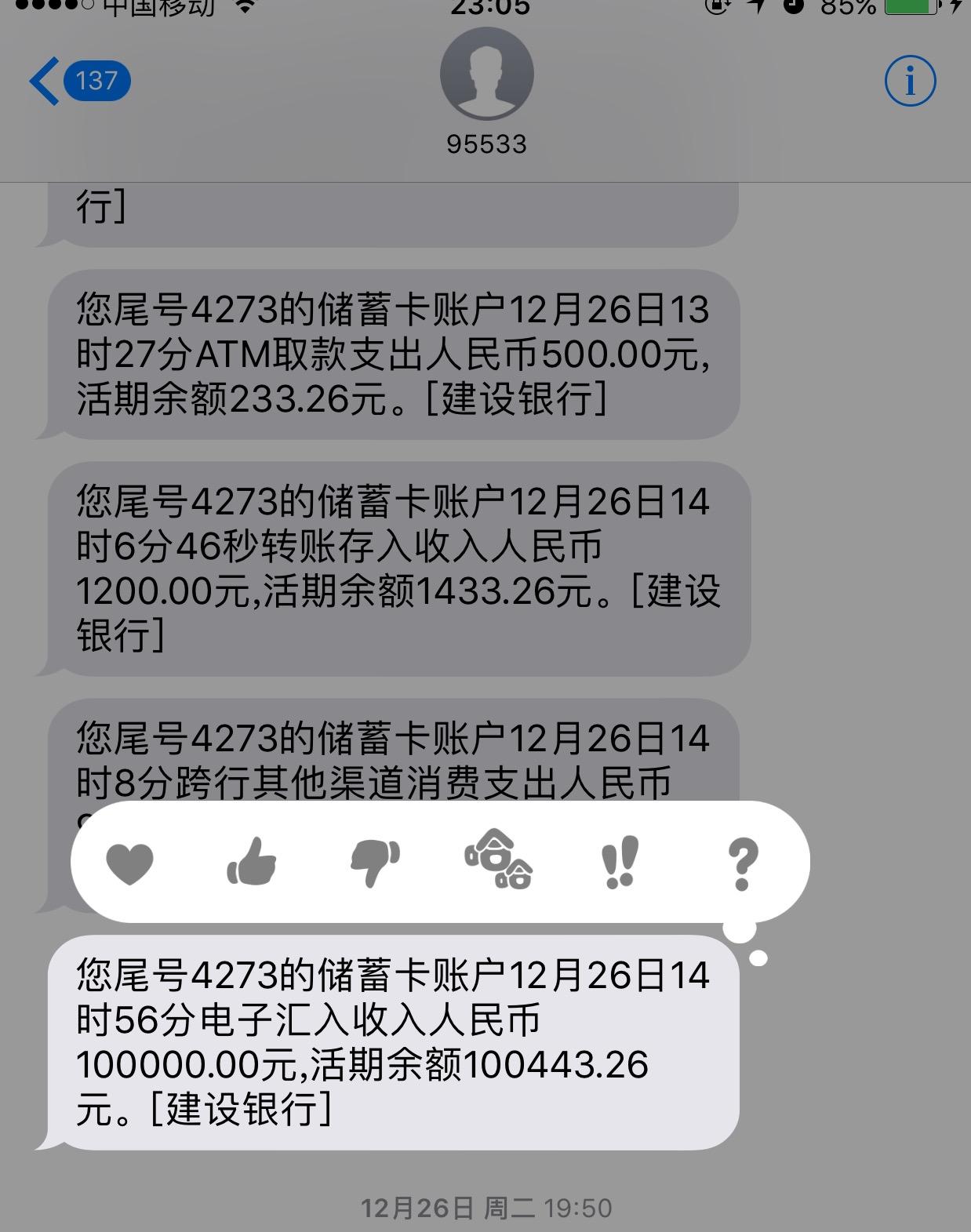This screenshot has width=971, height=1232.
Task: Add a thumbs up reaction
Action: [252, 862]
